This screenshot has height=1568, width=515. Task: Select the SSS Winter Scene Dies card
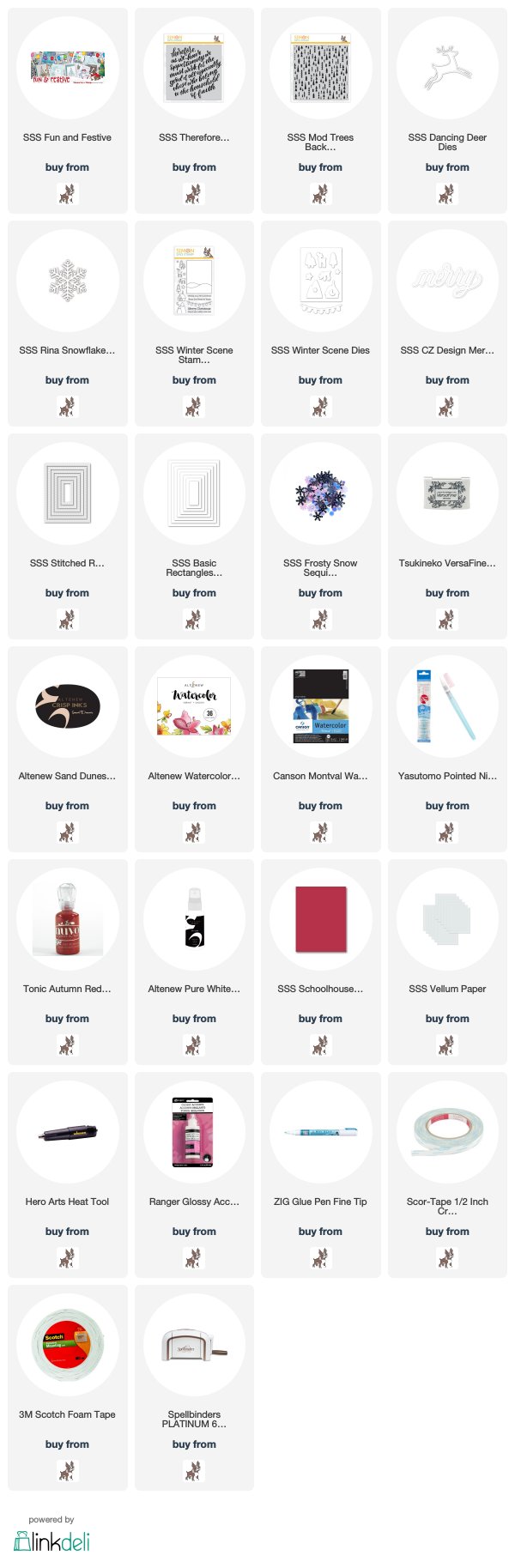coord(320,282)
